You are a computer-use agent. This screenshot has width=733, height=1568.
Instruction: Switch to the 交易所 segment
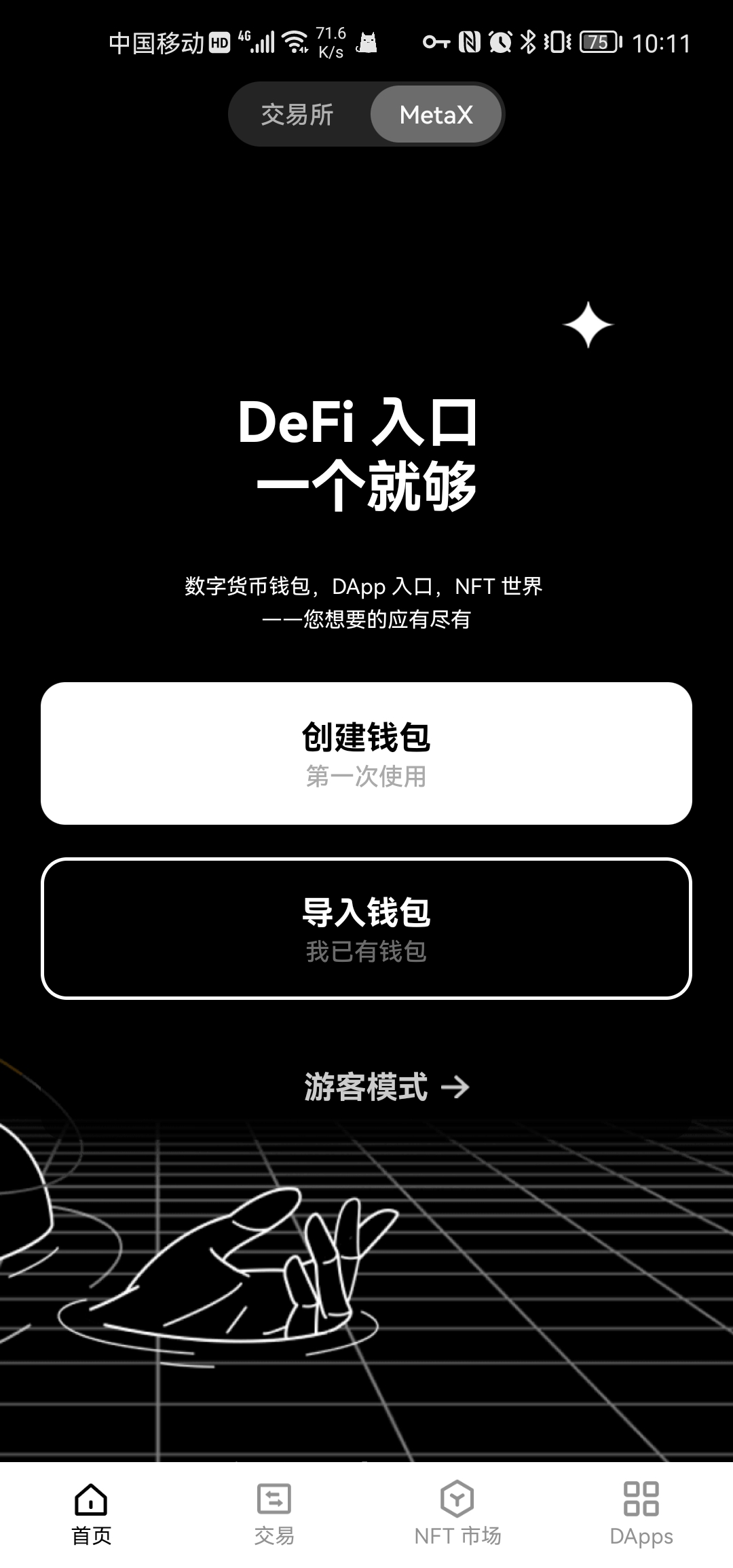pyautogui.click(x=297, y=115)
